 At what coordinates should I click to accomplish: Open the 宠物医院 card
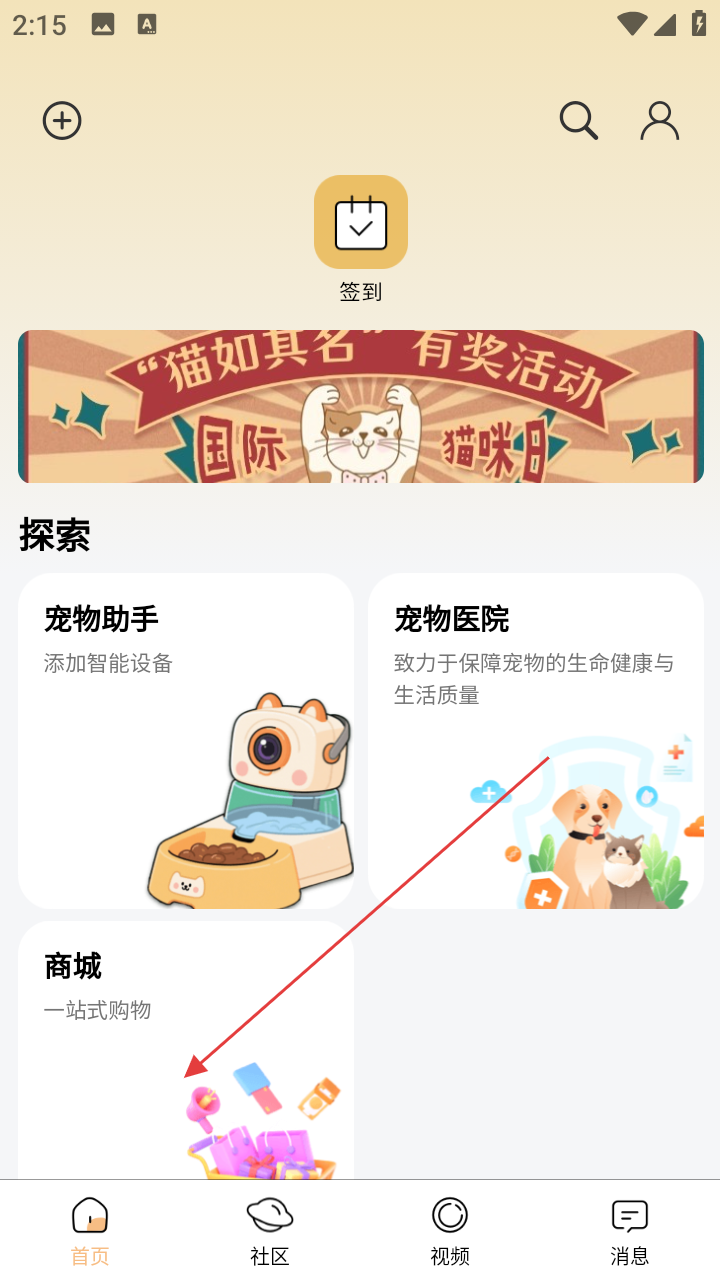(x=536, y=740)
